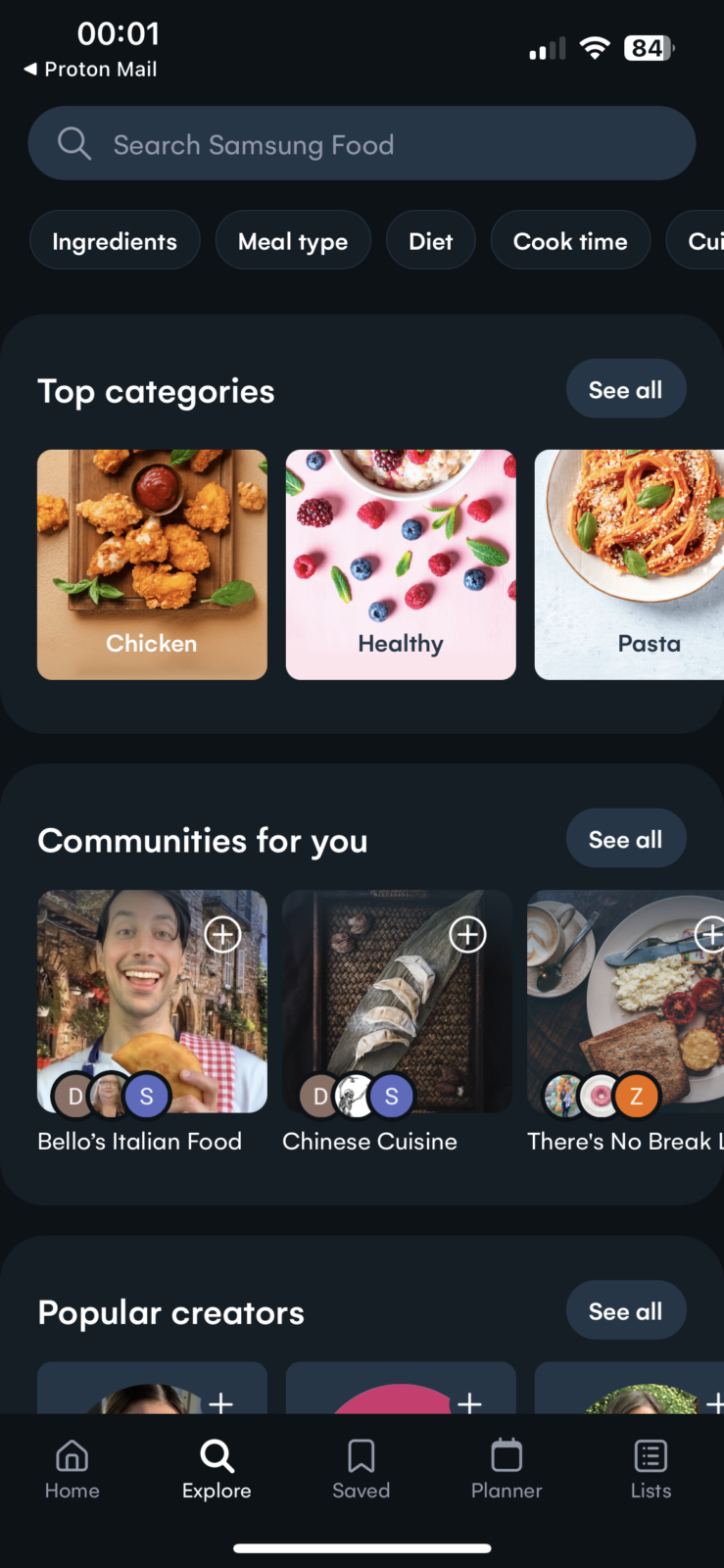Open the Ingredients filter chip

point(115,241)
